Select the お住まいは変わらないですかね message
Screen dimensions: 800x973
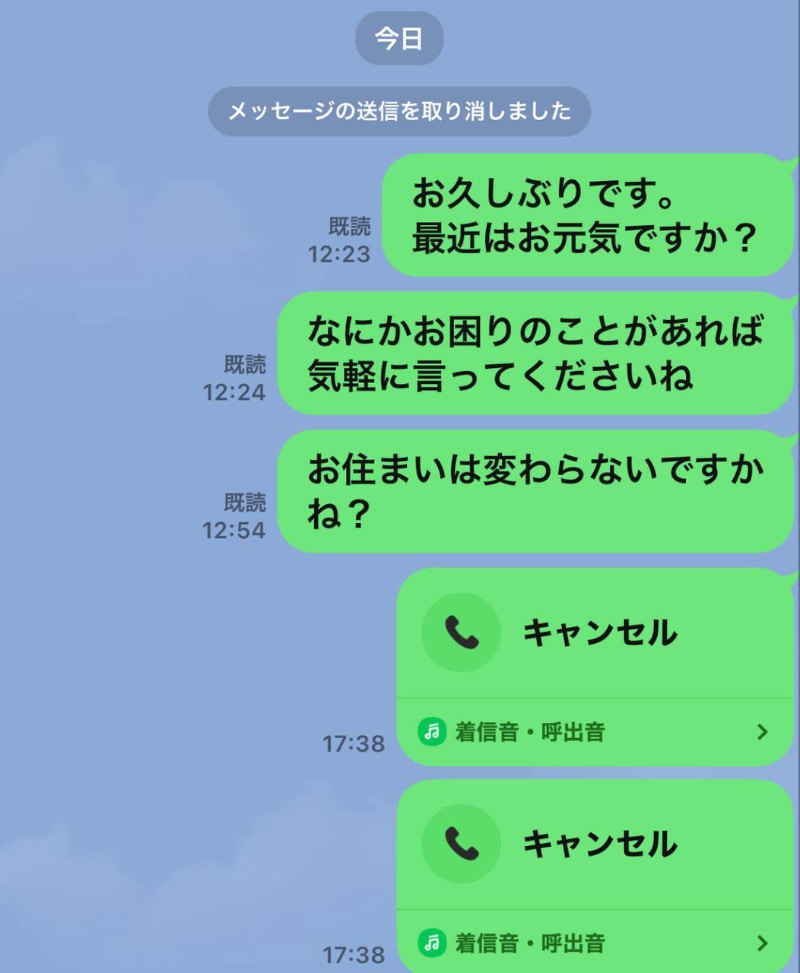tap(535, 492)
